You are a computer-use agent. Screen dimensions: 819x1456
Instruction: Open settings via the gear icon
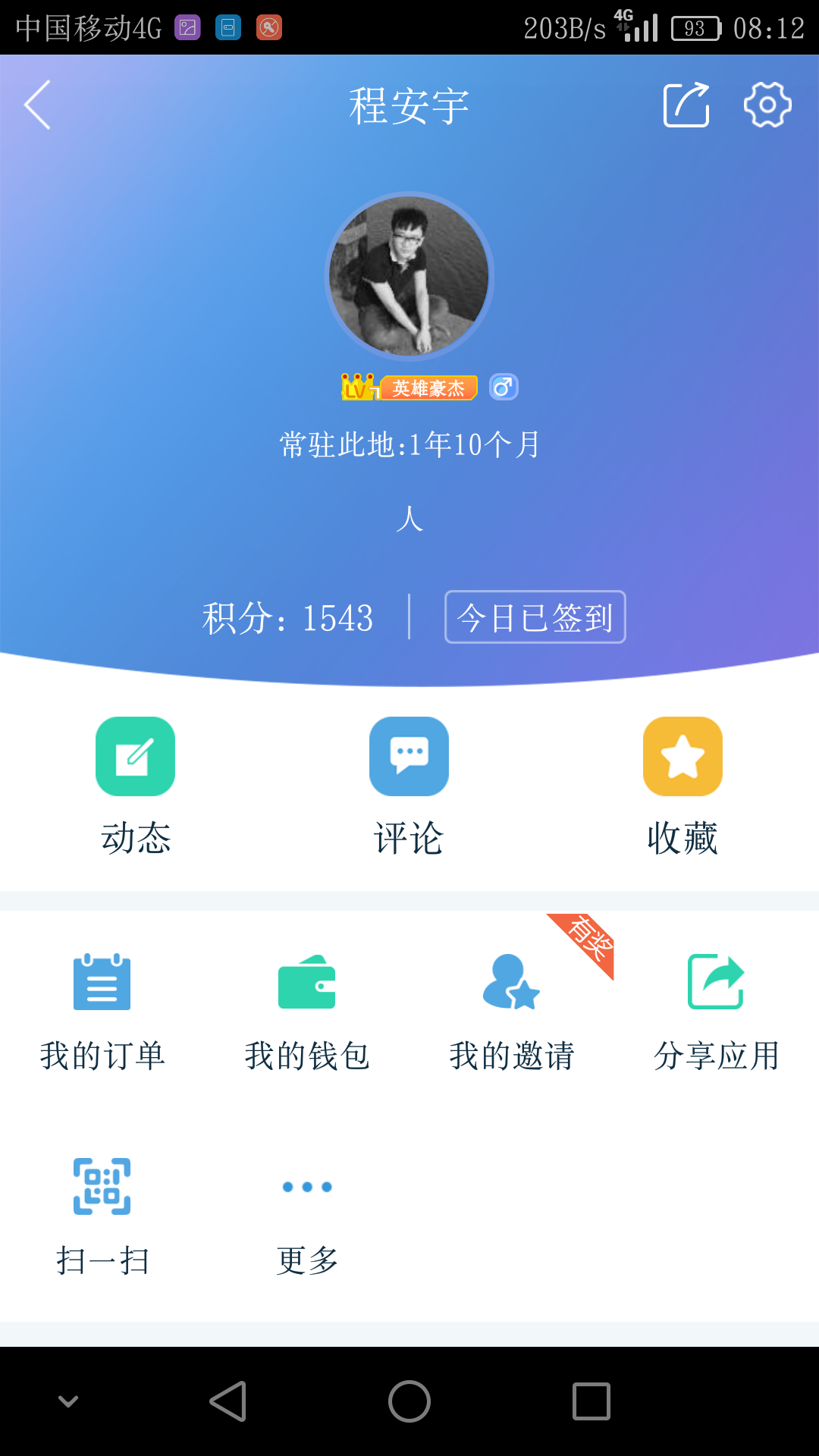(767, 105)
